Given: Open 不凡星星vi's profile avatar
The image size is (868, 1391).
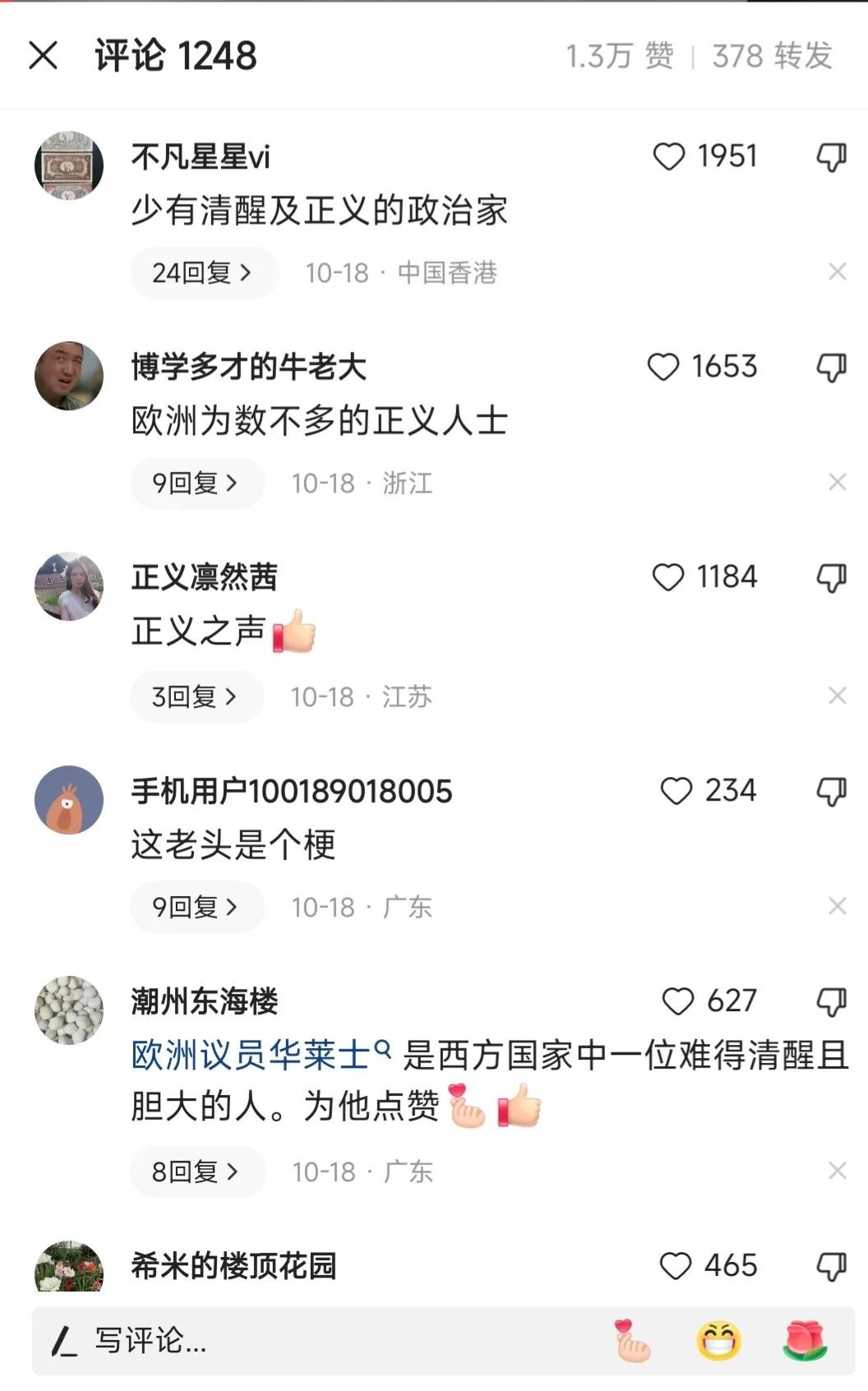Looking at the screenshot, I should [x=69, y=164].
